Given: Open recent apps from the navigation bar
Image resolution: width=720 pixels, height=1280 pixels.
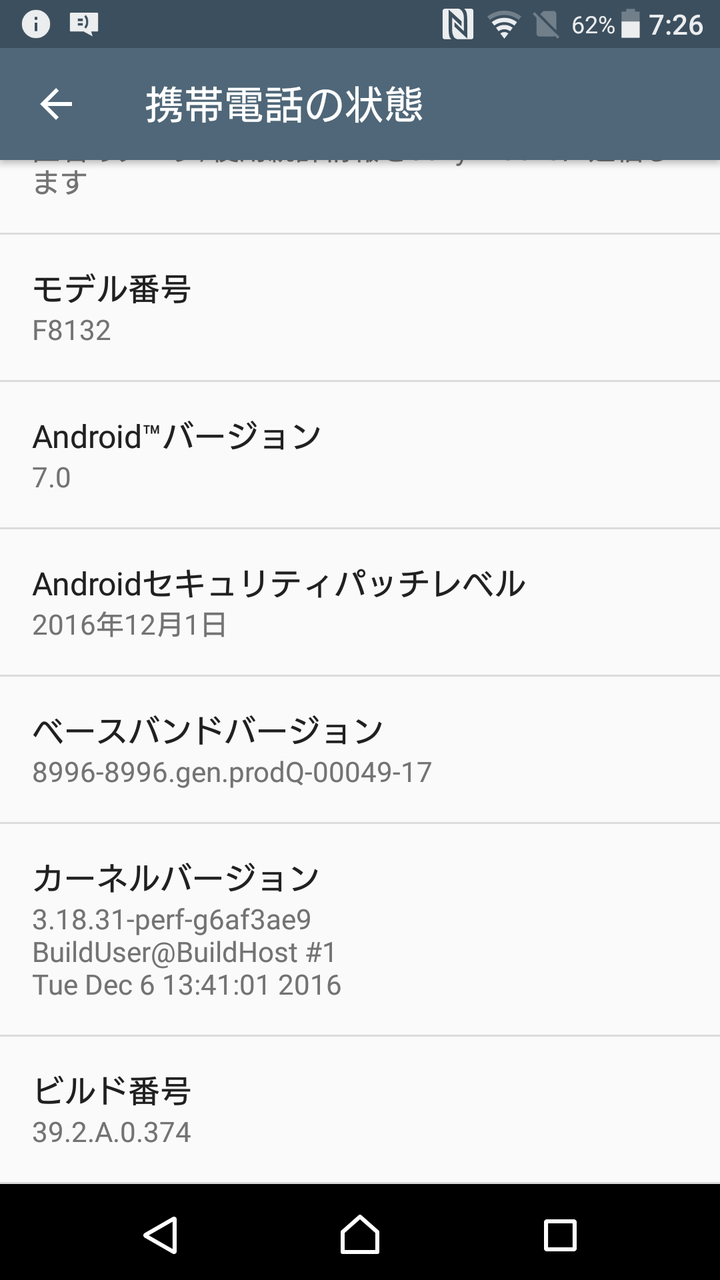Looking at the screenshot, I should [560, 1235].
